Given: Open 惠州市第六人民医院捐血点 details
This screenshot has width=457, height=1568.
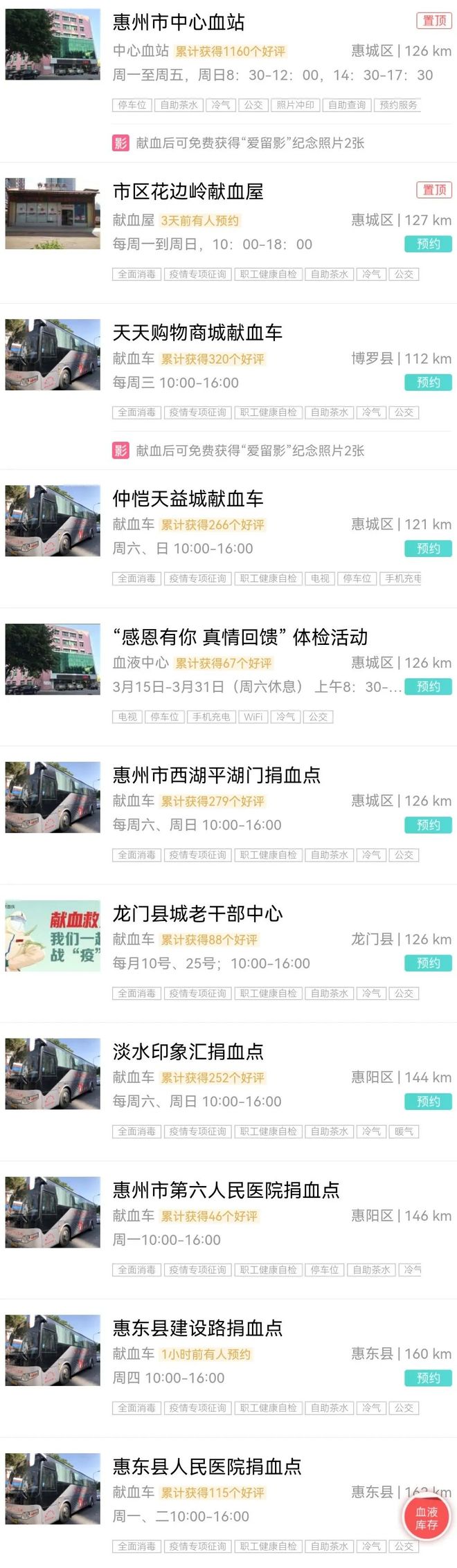Looking at the screenshot, I should tap(226, 1190).
